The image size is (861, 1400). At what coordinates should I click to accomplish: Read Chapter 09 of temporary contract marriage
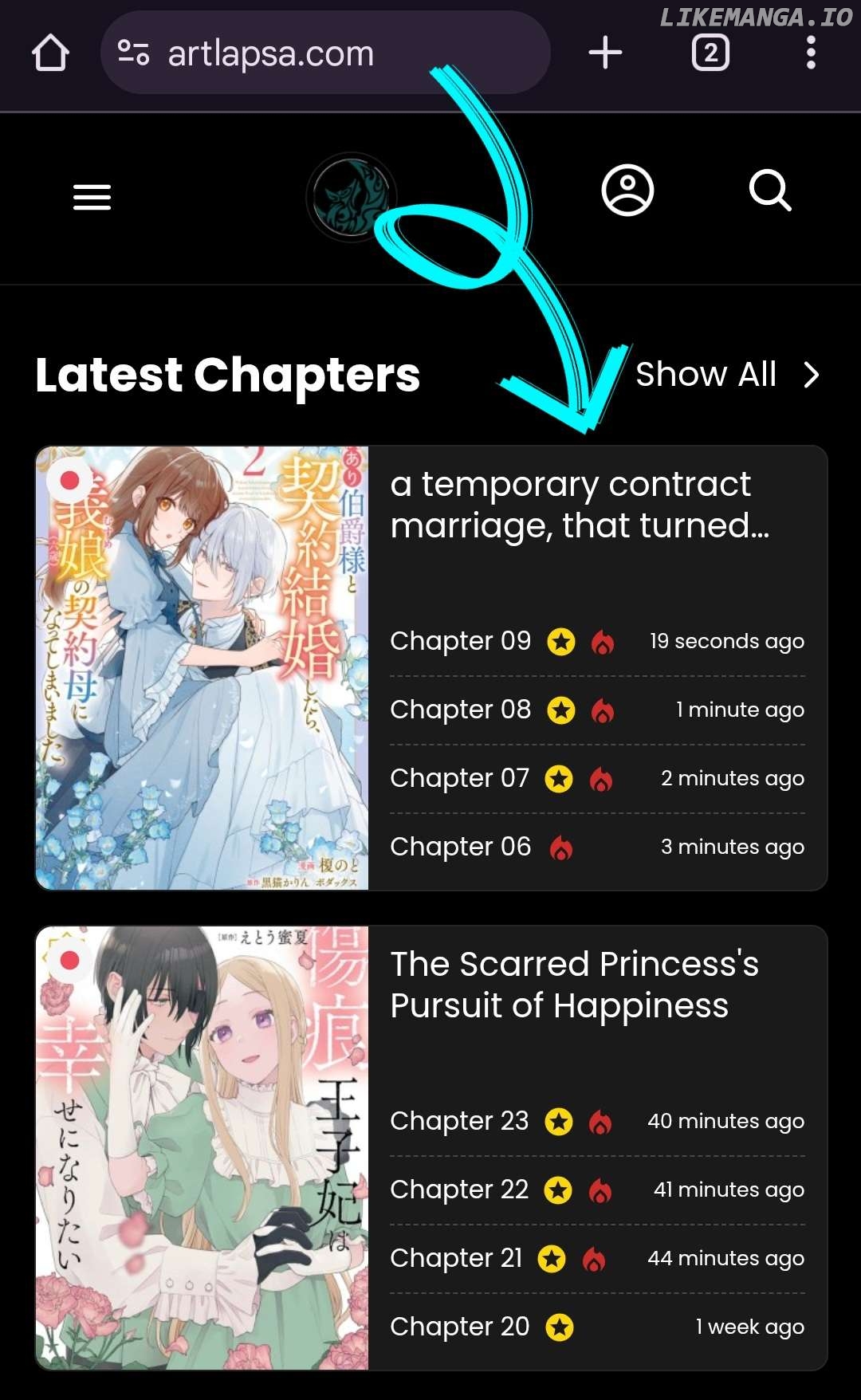pyautogui.click(x=460, y=641)
